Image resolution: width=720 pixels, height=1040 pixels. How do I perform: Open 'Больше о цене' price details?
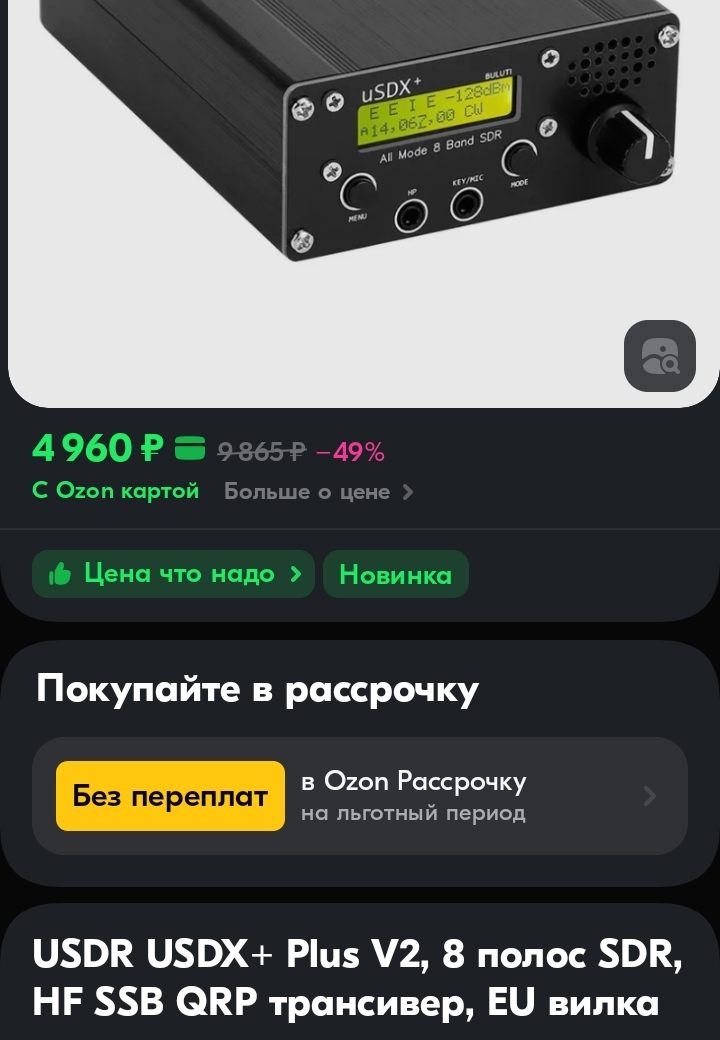[318, 492]
